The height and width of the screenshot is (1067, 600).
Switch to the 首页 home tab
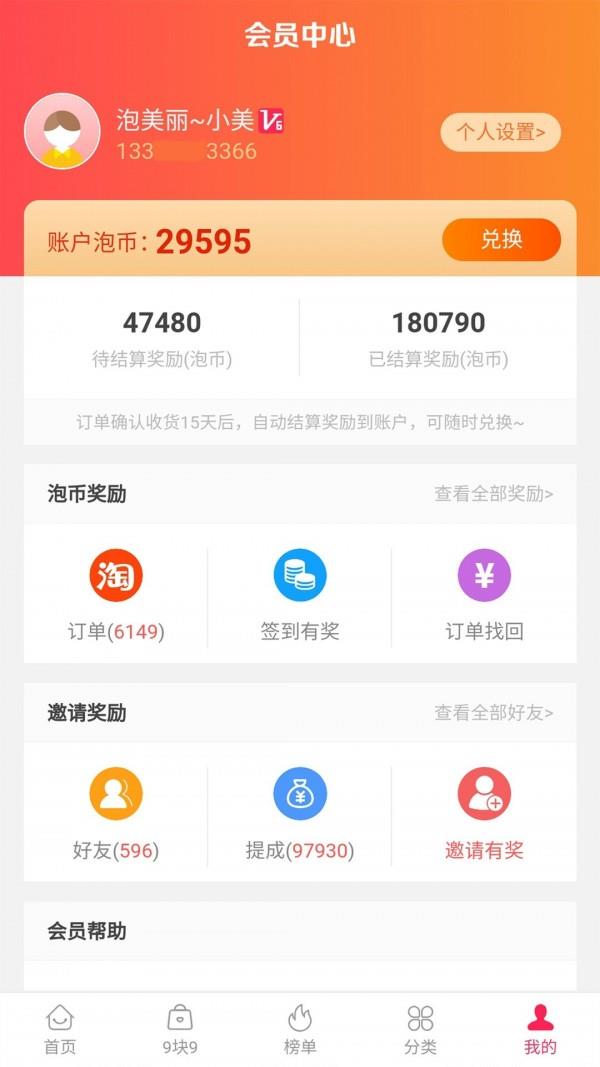60,1030
